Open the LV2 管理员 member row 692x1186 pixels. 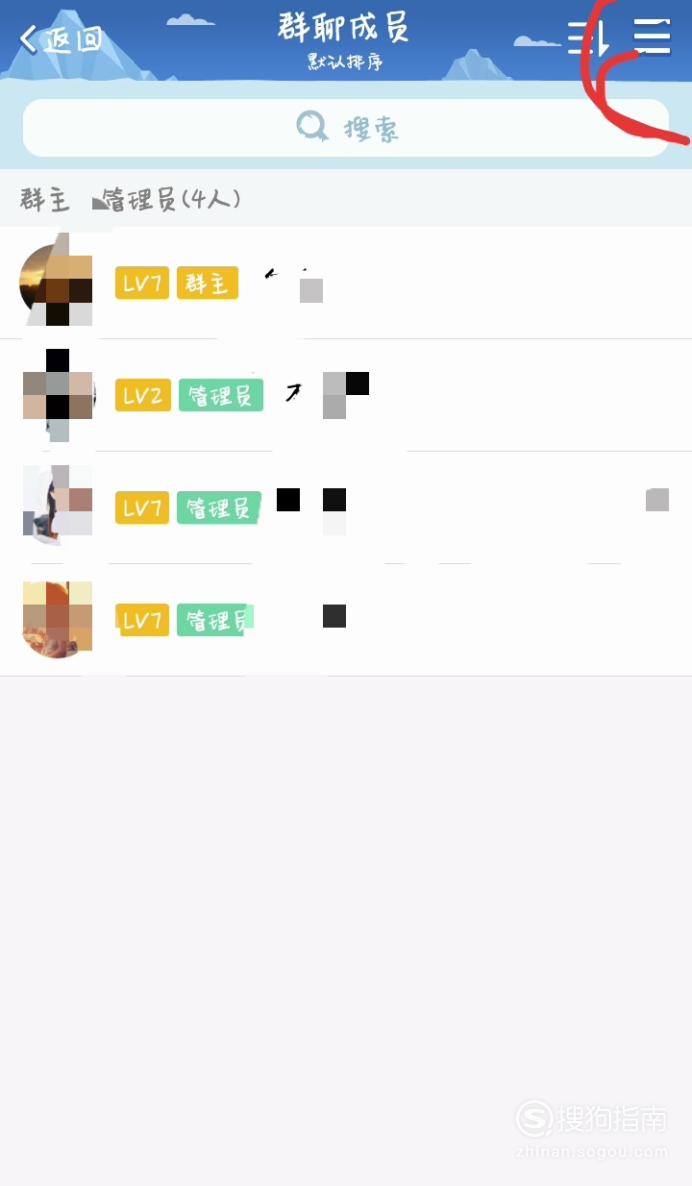coord(346,396)
